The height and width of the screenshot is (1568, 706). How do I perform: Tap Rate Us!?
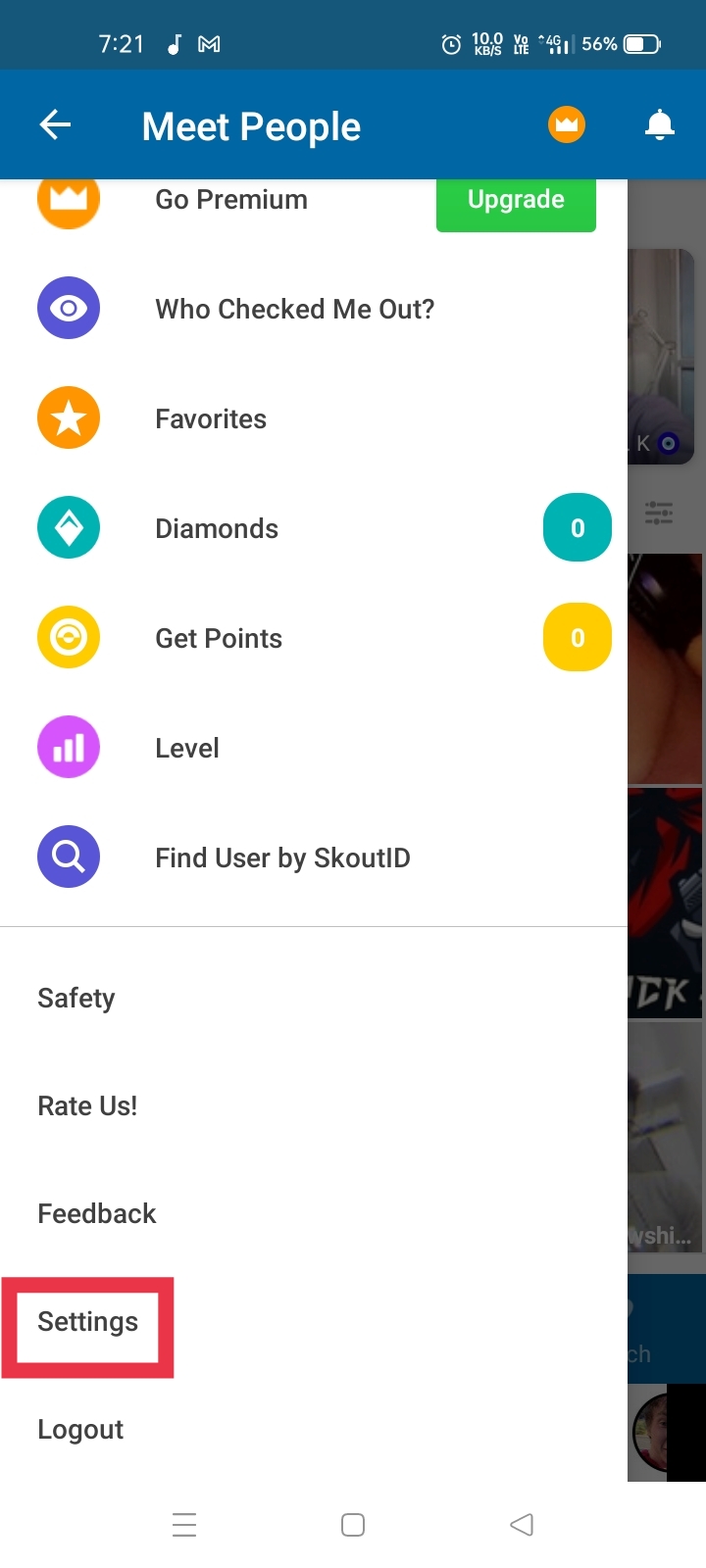click(x=87, y=1105)
